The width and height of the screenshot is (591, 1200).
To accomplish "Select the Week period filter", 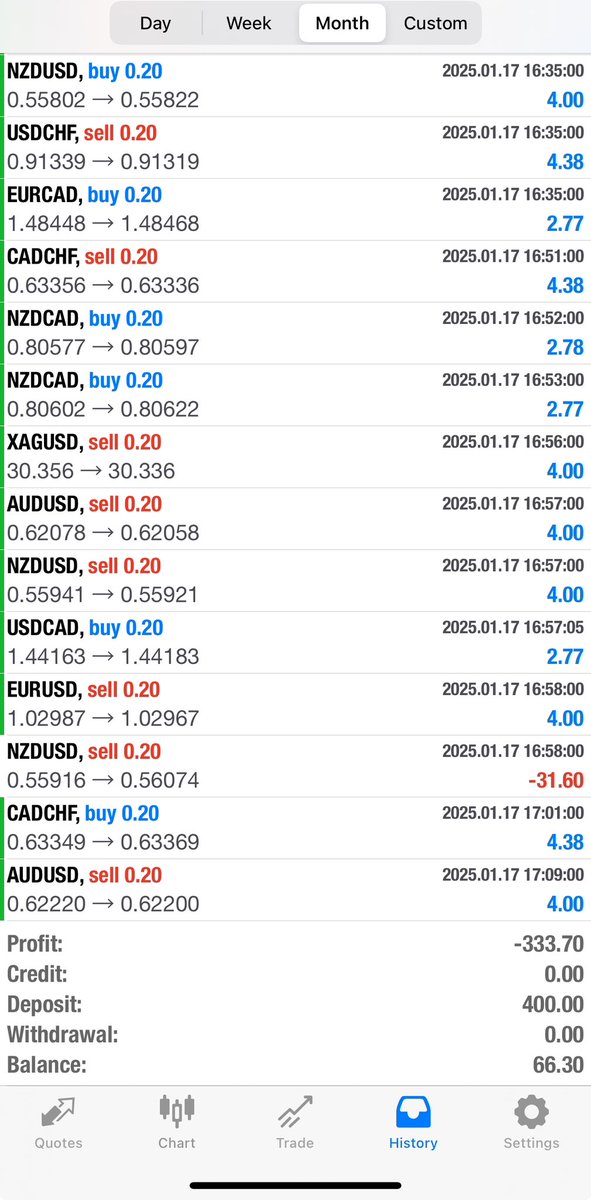I will tap(249, 23).
